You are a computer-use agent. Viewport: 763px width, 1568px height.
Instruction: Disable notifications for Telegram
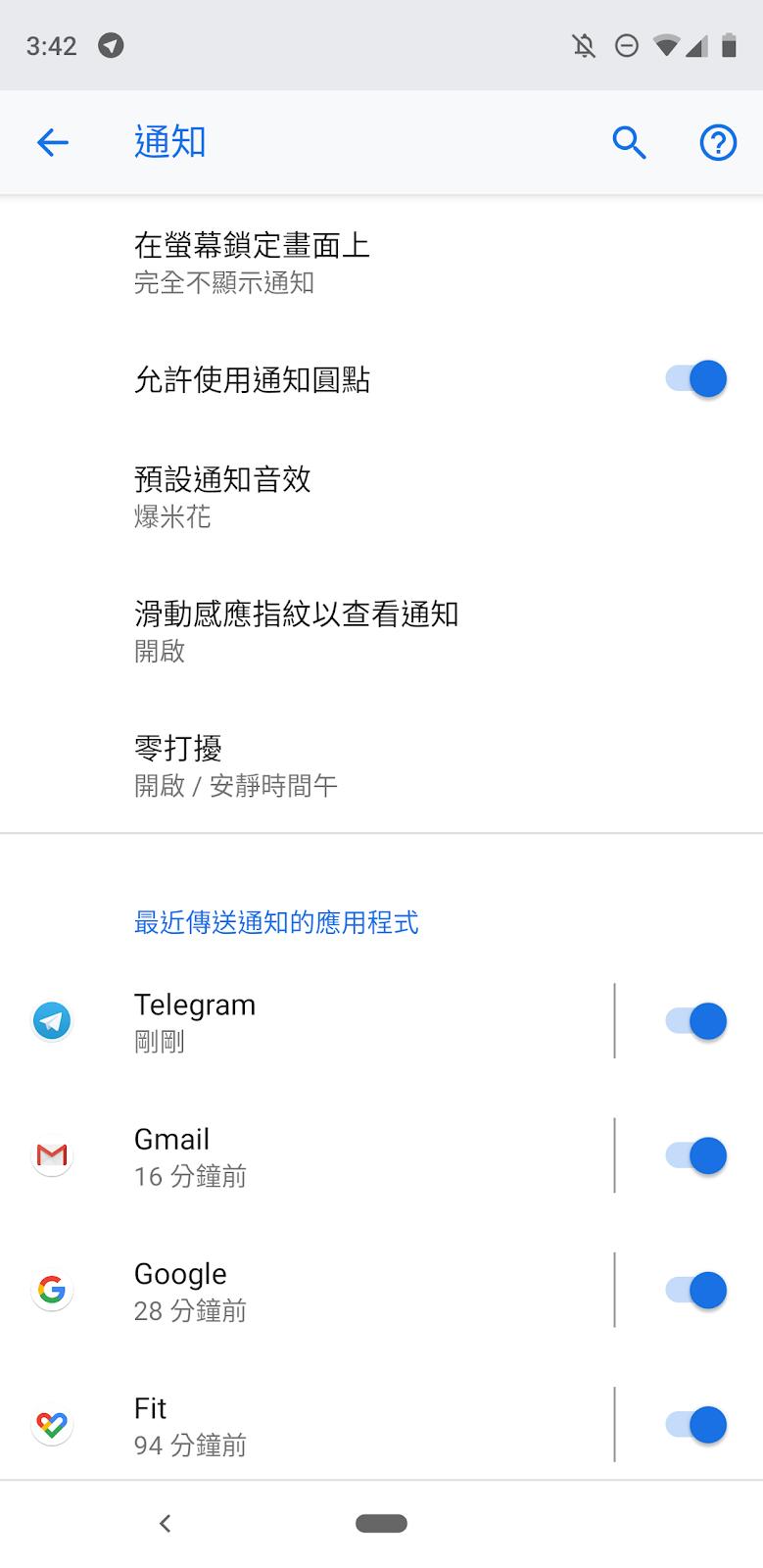[x=695, y=1021]
